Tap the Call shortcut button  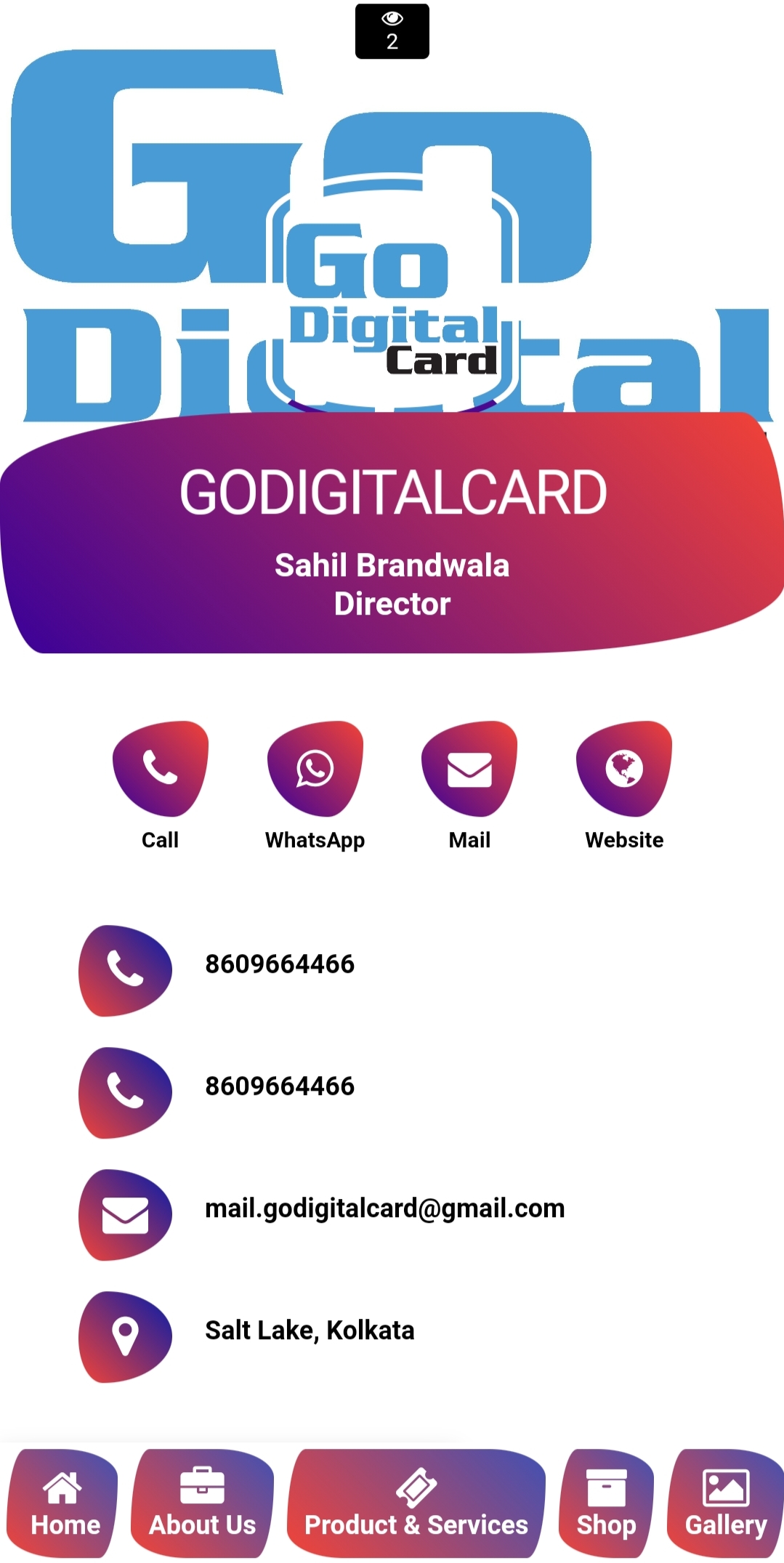161,770
